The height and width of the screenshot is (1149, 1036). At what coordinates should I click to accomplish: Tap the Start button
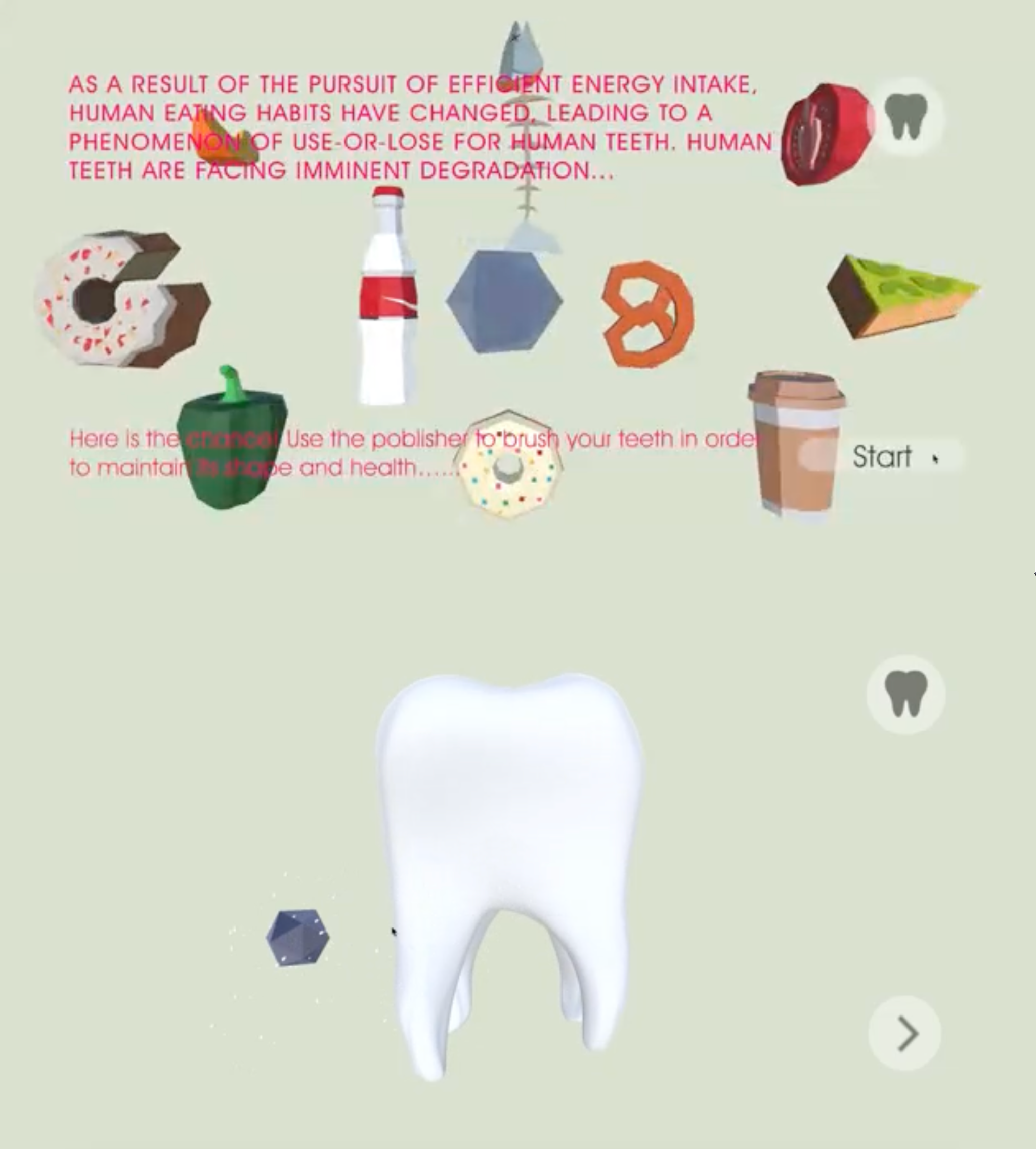pyautogui.click(x=882, y=456)
